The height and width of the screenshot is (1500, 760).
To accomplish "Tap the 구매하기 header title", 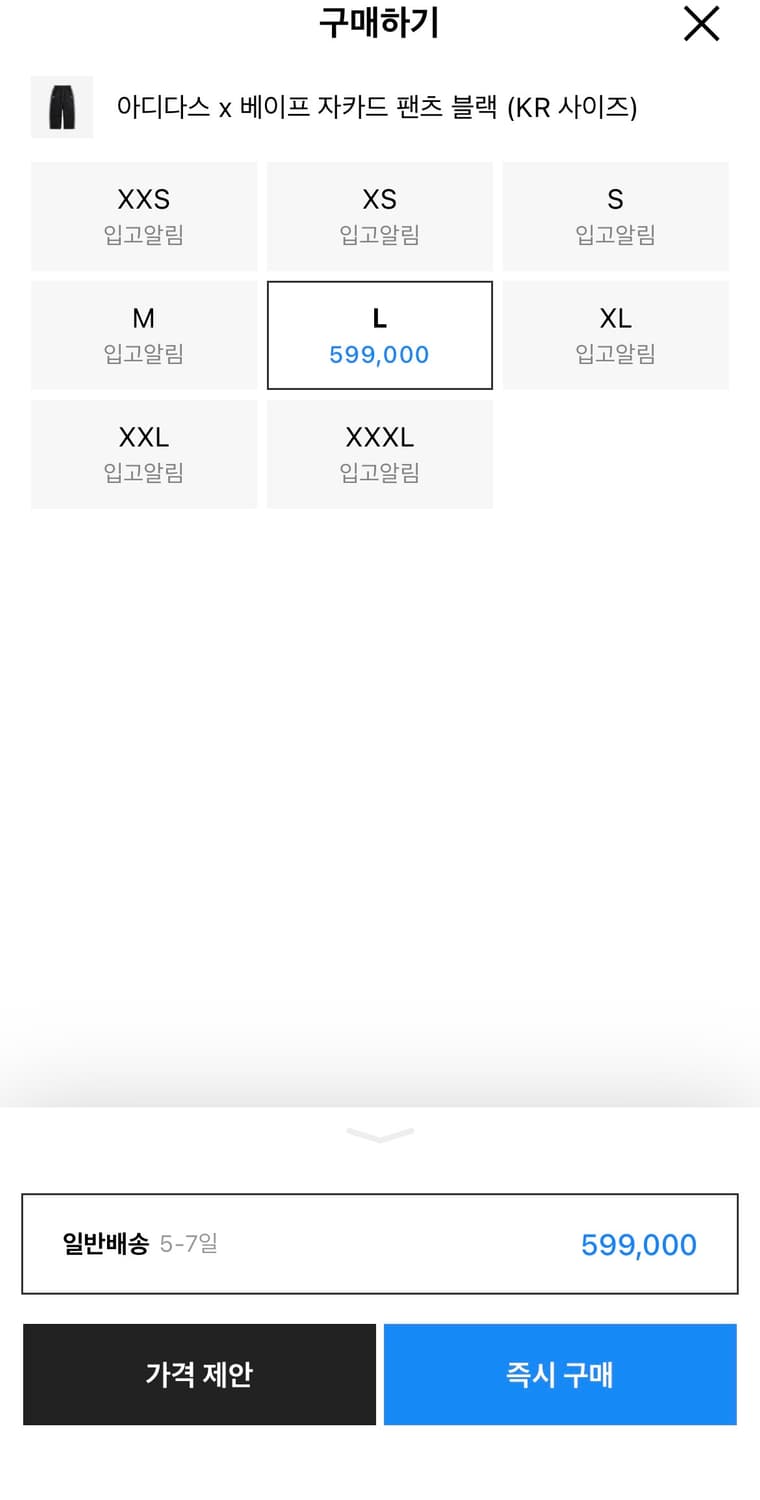I will pyautogui.click(x=379, y=22).
